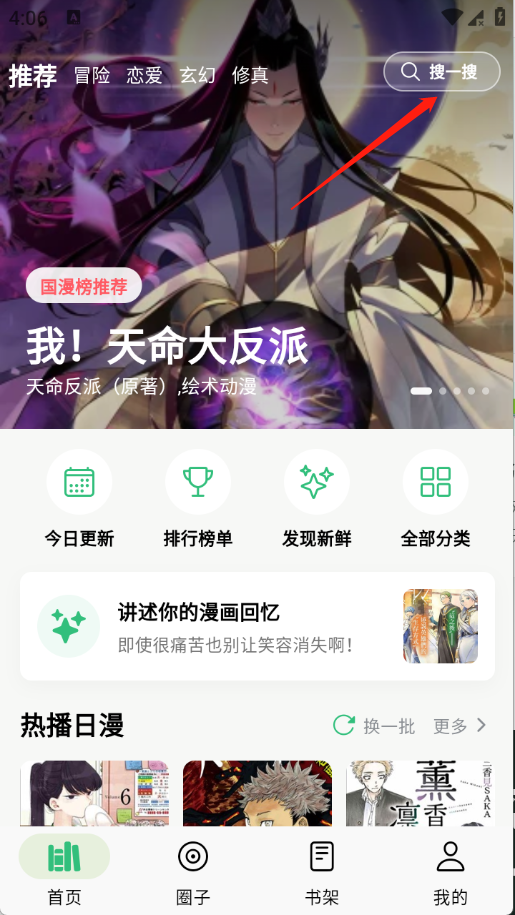Switch to the 冒险 category tab

pyautogui.click(x=92, y=75)
